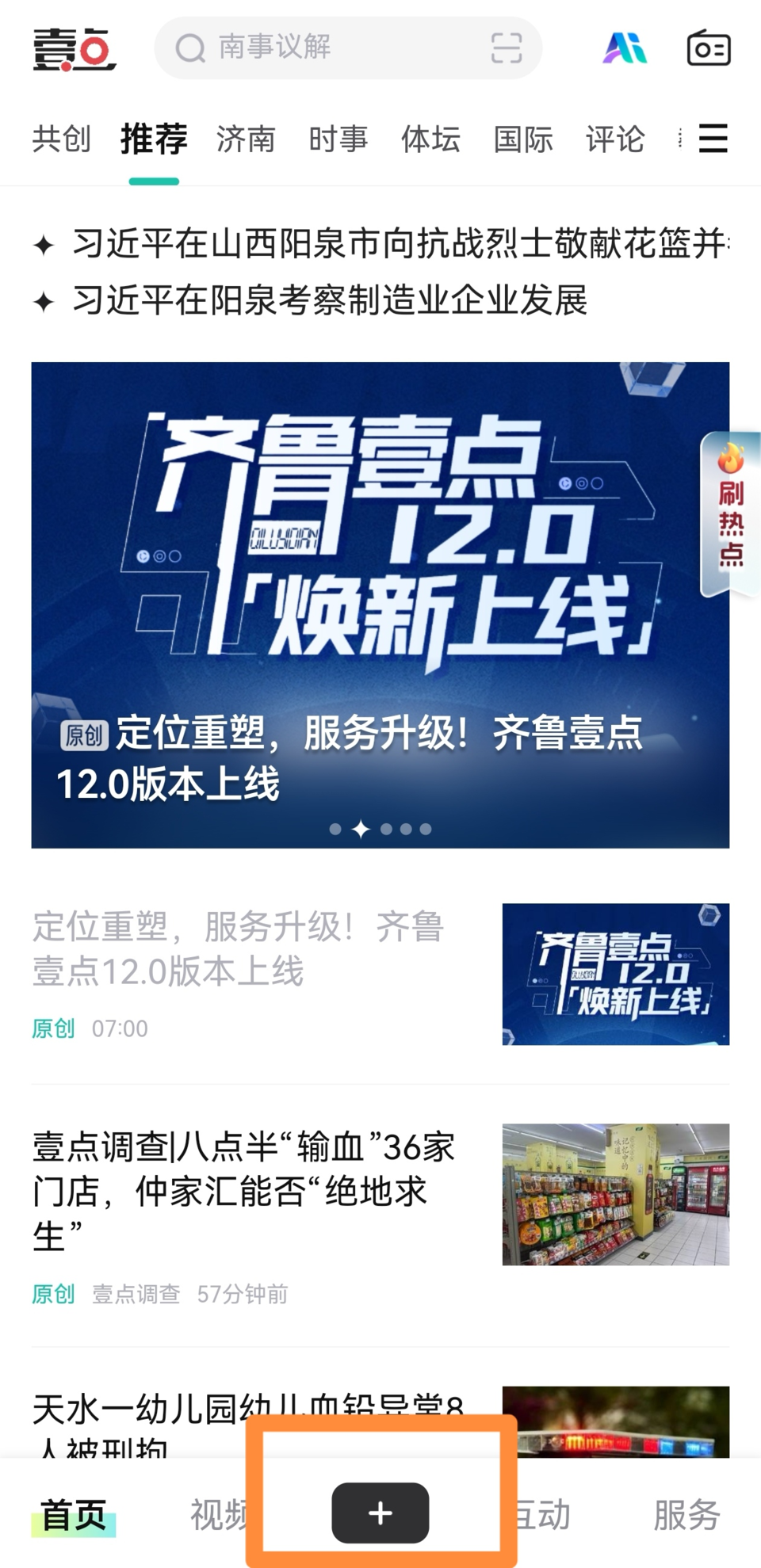This screenshot has width=761, height=1568.
Task: Switch to the 时事 tab
Action: pos(338,139)
